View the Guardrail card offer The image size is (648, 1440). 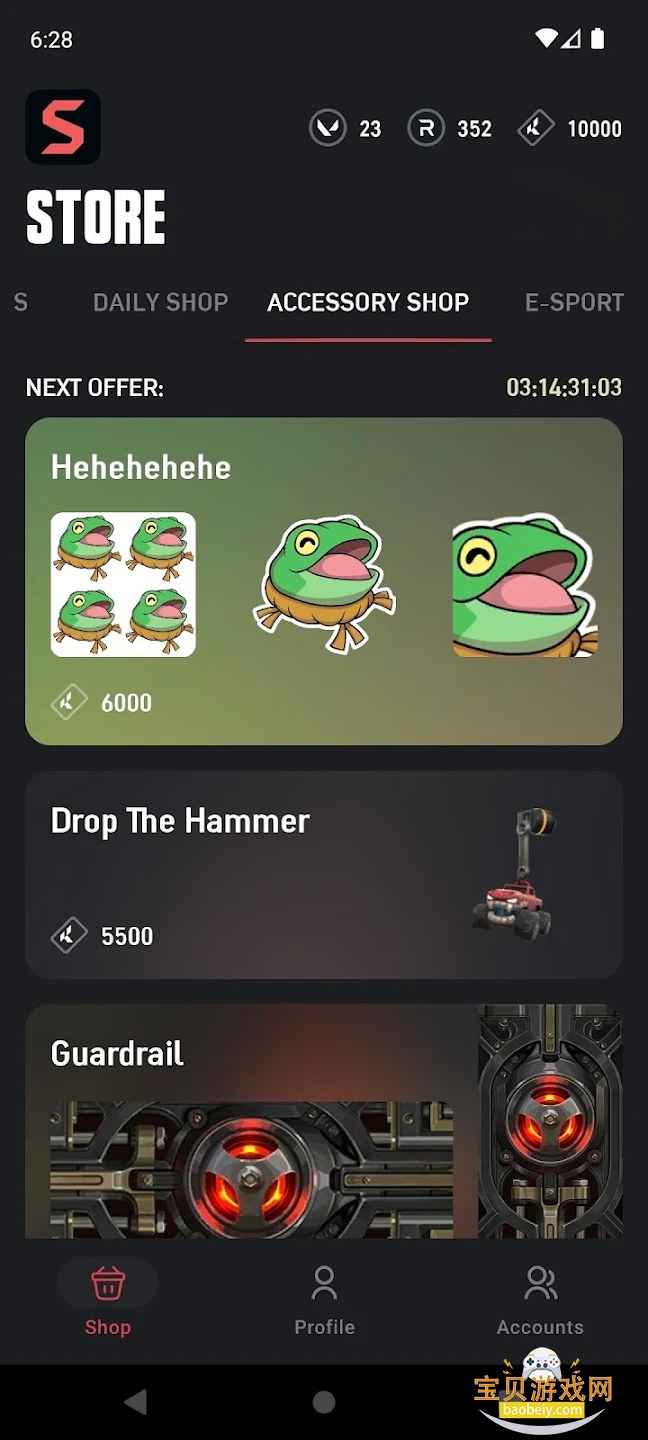point(323,1120)
